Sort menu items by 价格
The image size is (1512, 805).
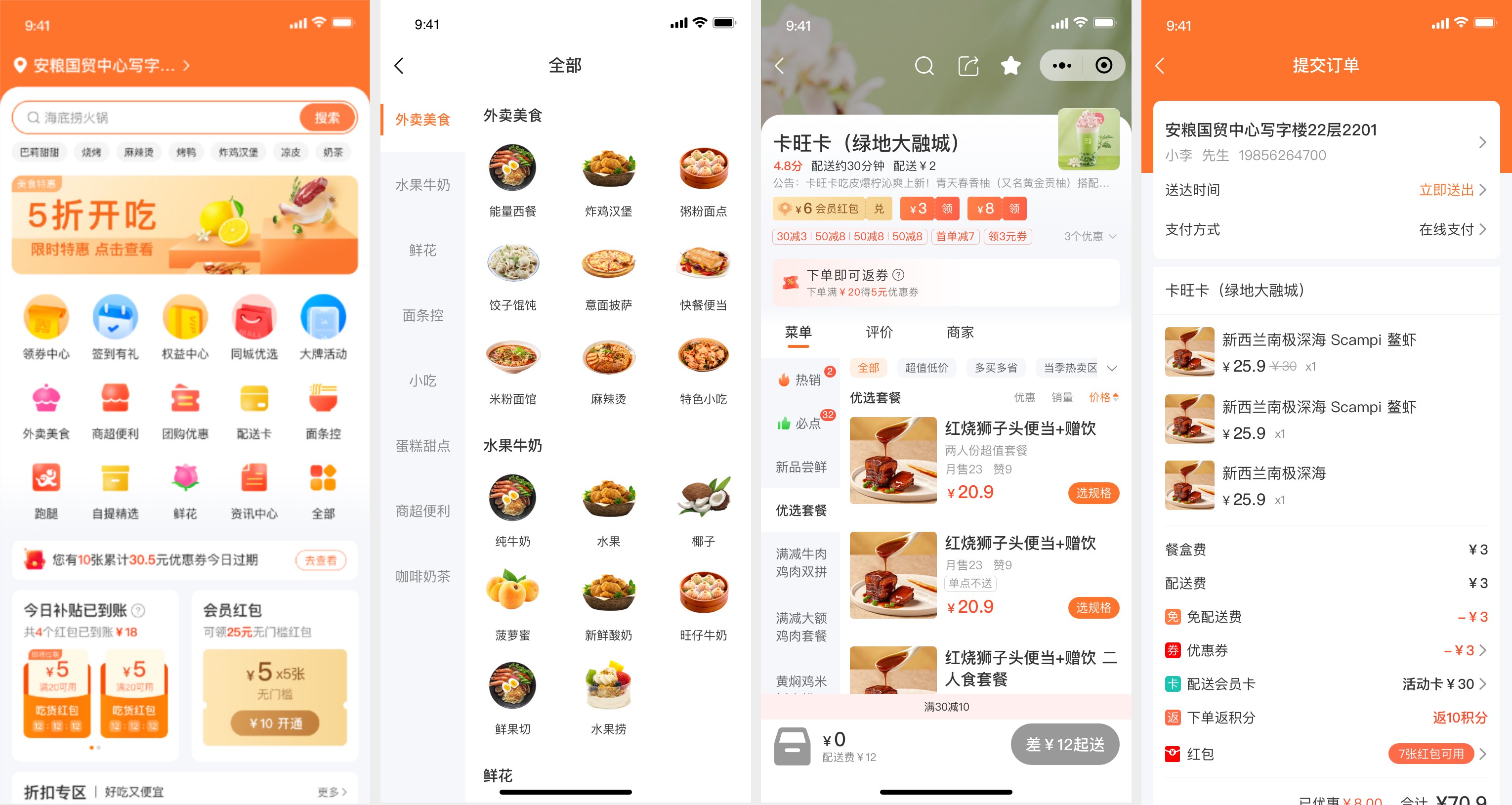coord(1103,397)
